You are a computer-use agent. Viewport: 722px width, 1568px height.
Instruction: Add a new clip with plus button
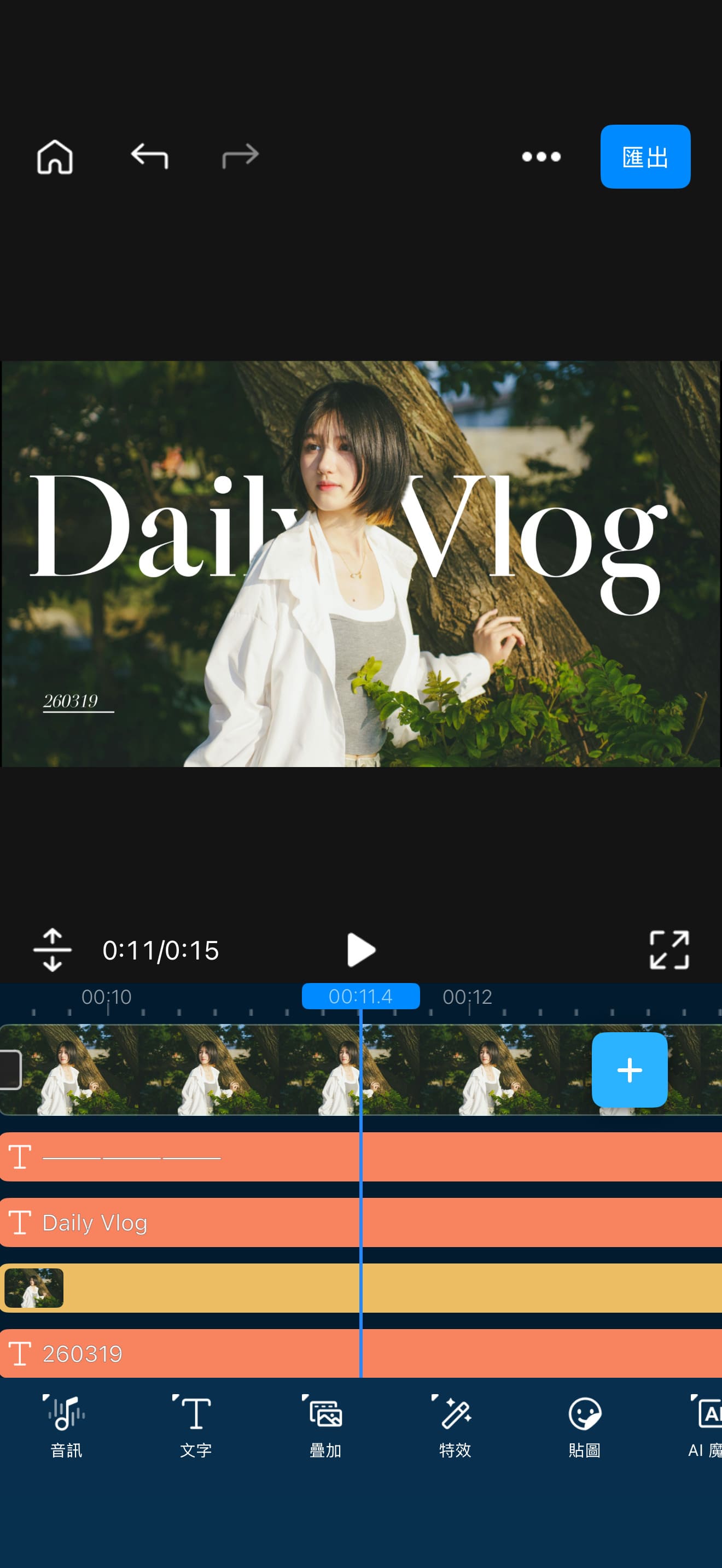[x=629, y=1069]
